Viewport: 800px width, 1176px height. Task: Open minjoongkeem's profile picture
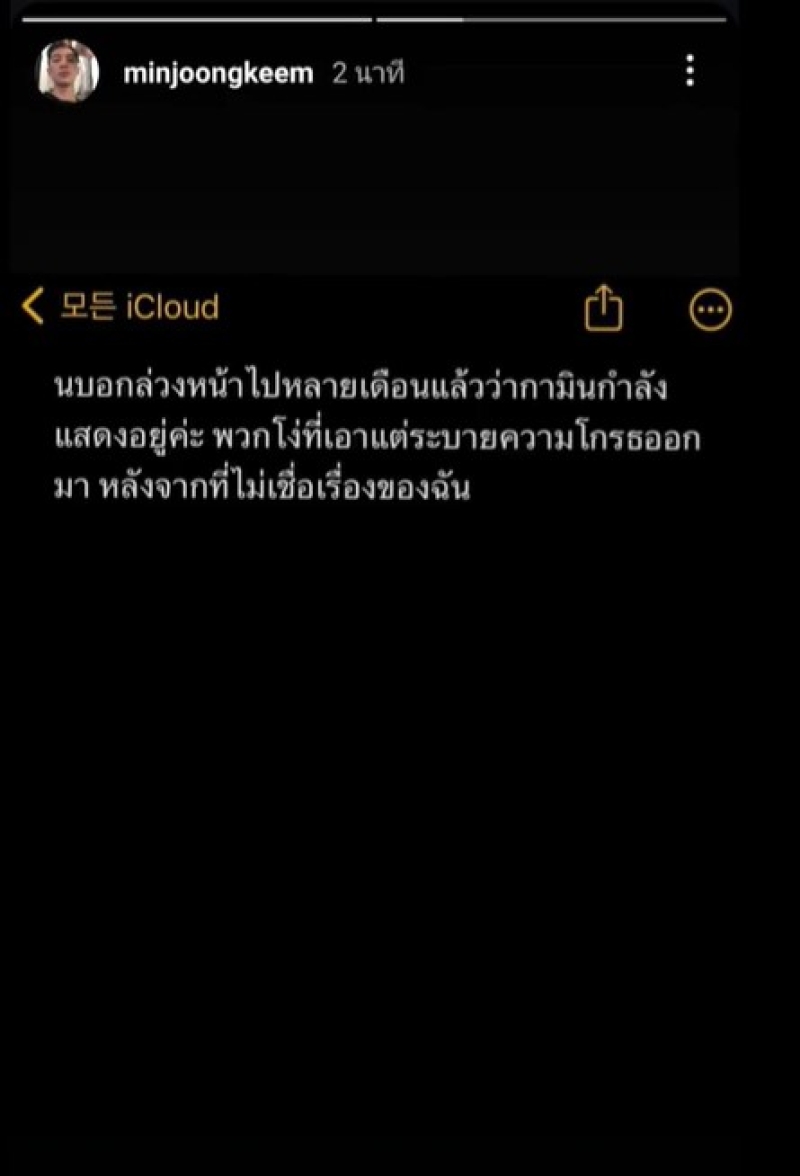tap(68, 72)
